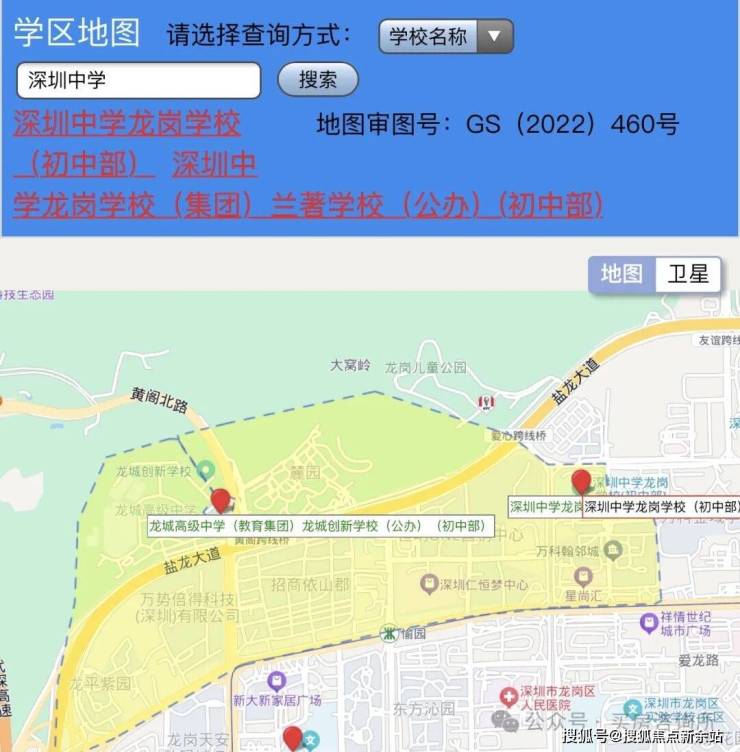The width and height of the screenshot is (740, 752).
Task: Tap the red pin for 龙城创新学校
Action: (x=221, y=499)
